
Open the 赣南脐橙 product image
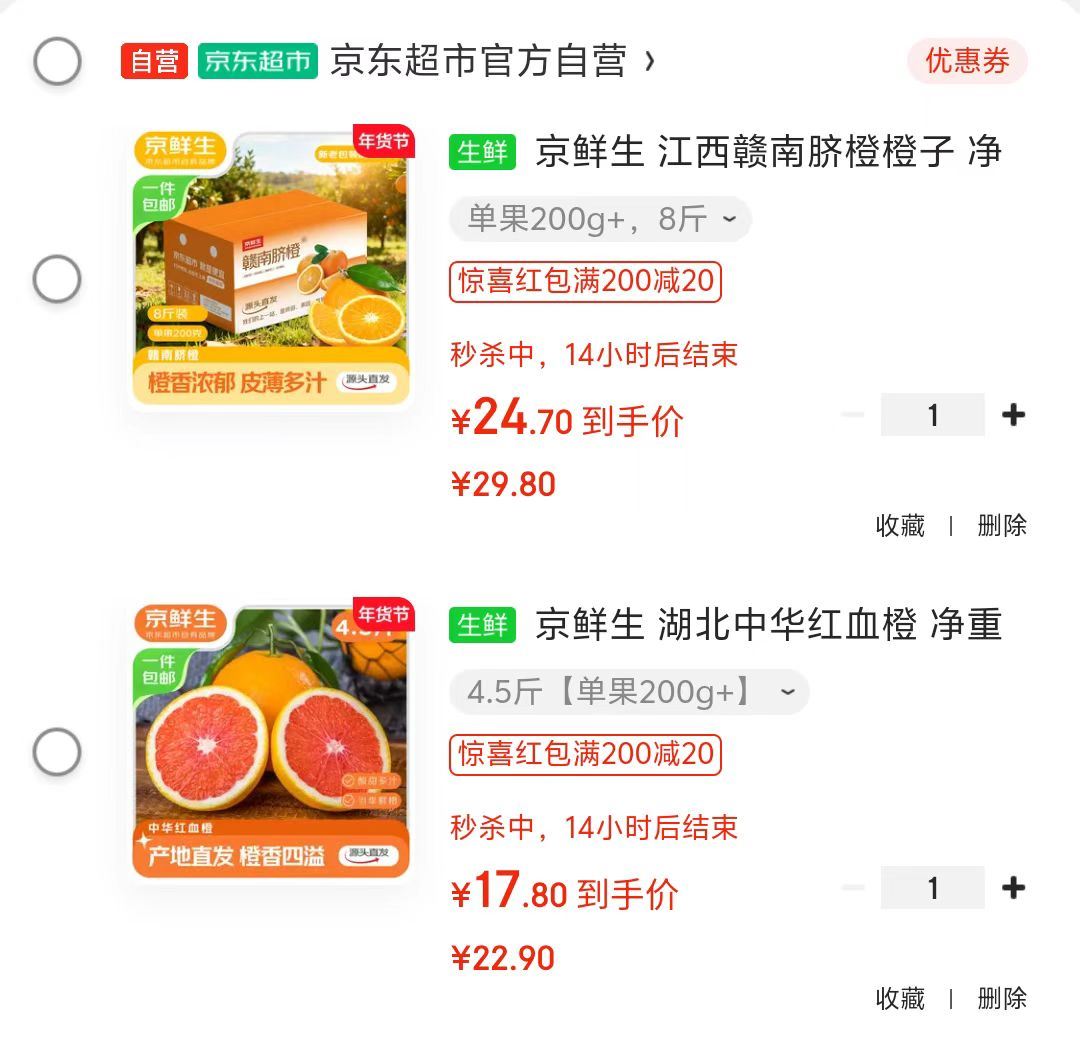coord(271,269)
